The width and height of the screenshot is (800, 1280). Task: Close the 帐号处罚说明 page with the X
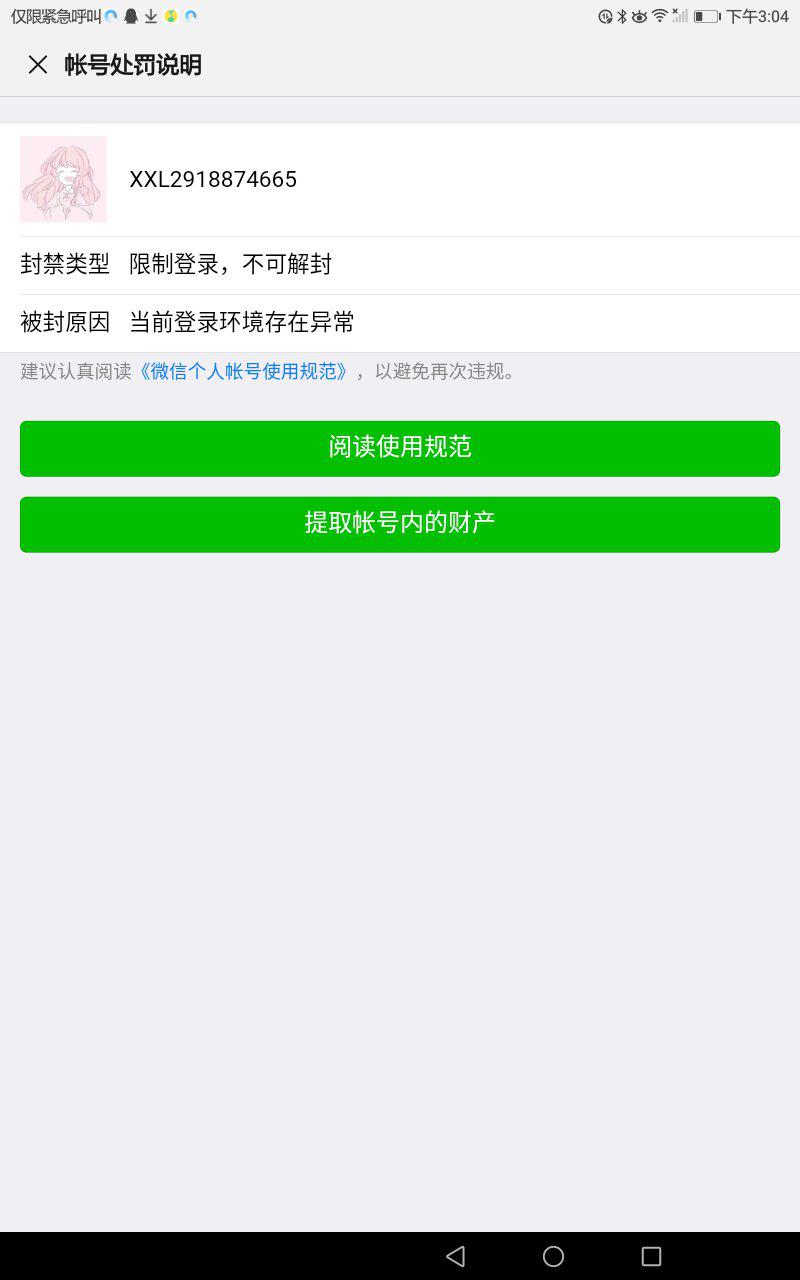37,65
